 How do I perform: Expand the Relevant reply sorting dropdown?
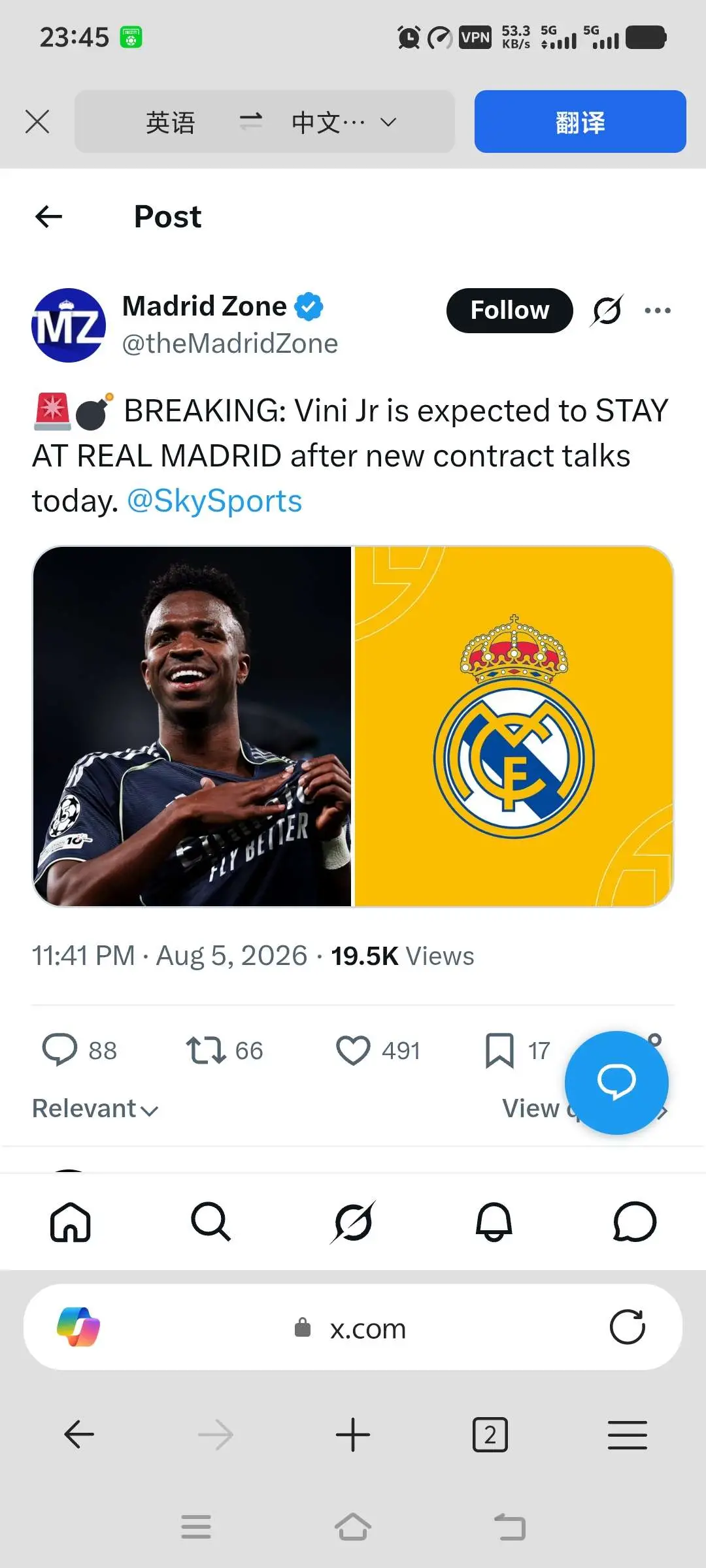pyautogui.click(x=95, y=1109)
